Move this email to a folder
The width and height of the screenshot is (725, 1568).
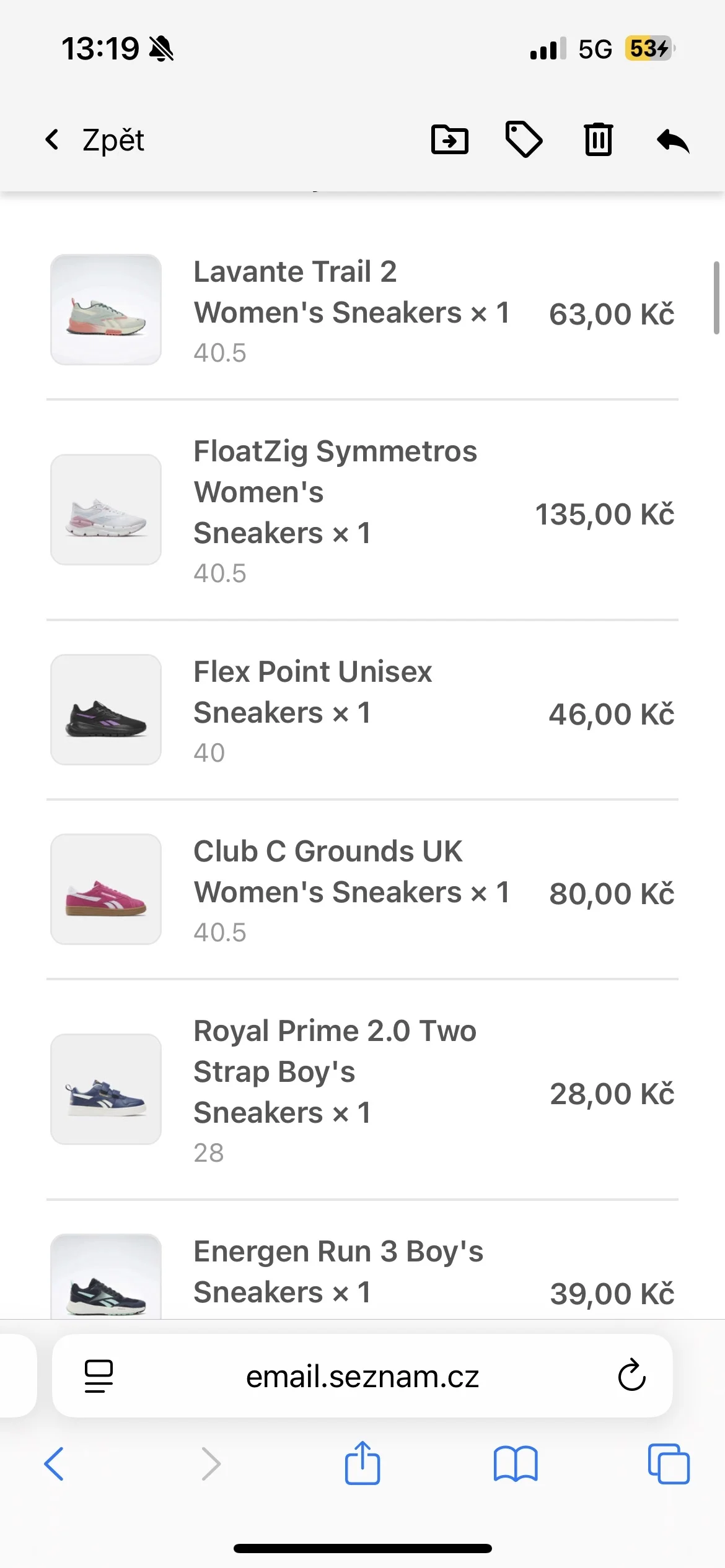pos(450,139)
